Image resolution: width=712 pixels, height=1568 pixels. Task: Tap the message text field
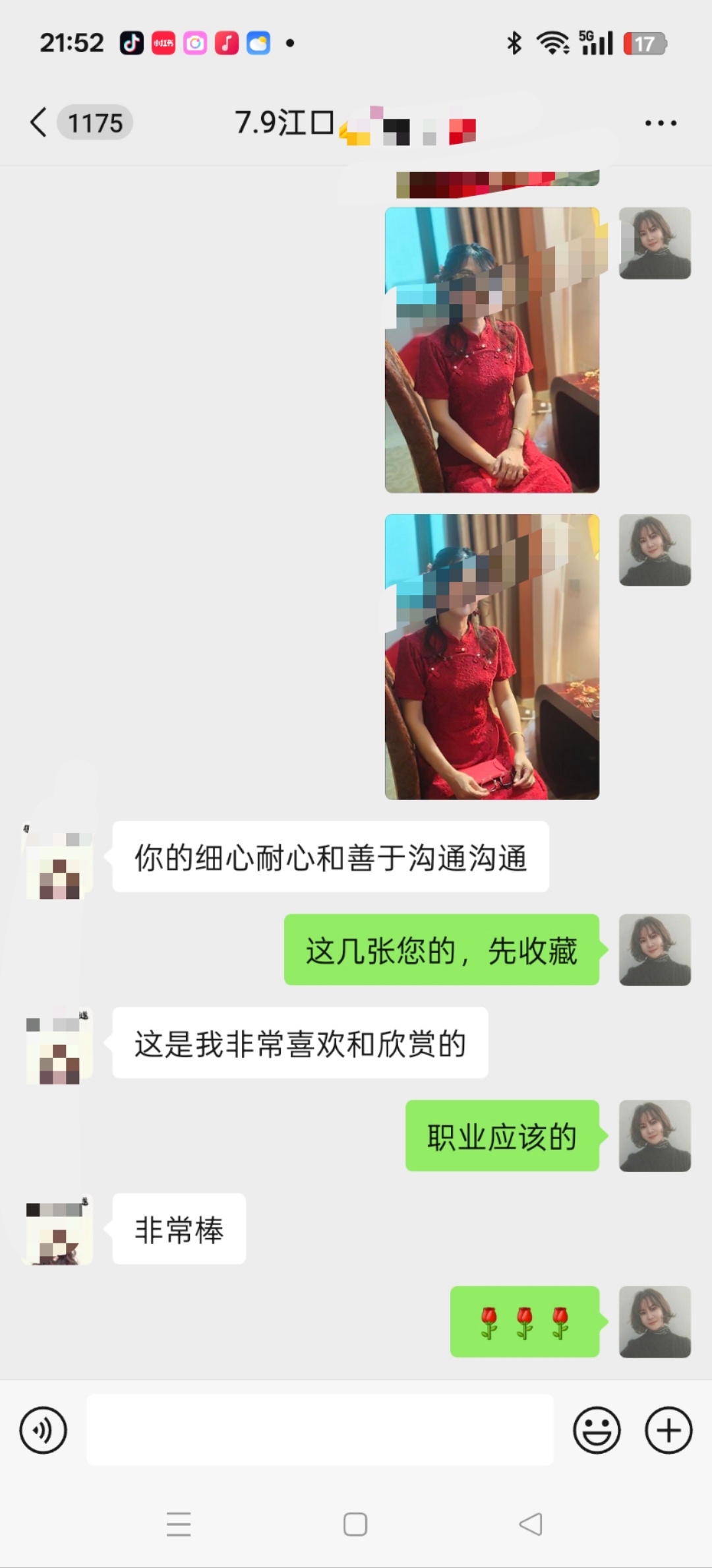(x=320, y=1430)
